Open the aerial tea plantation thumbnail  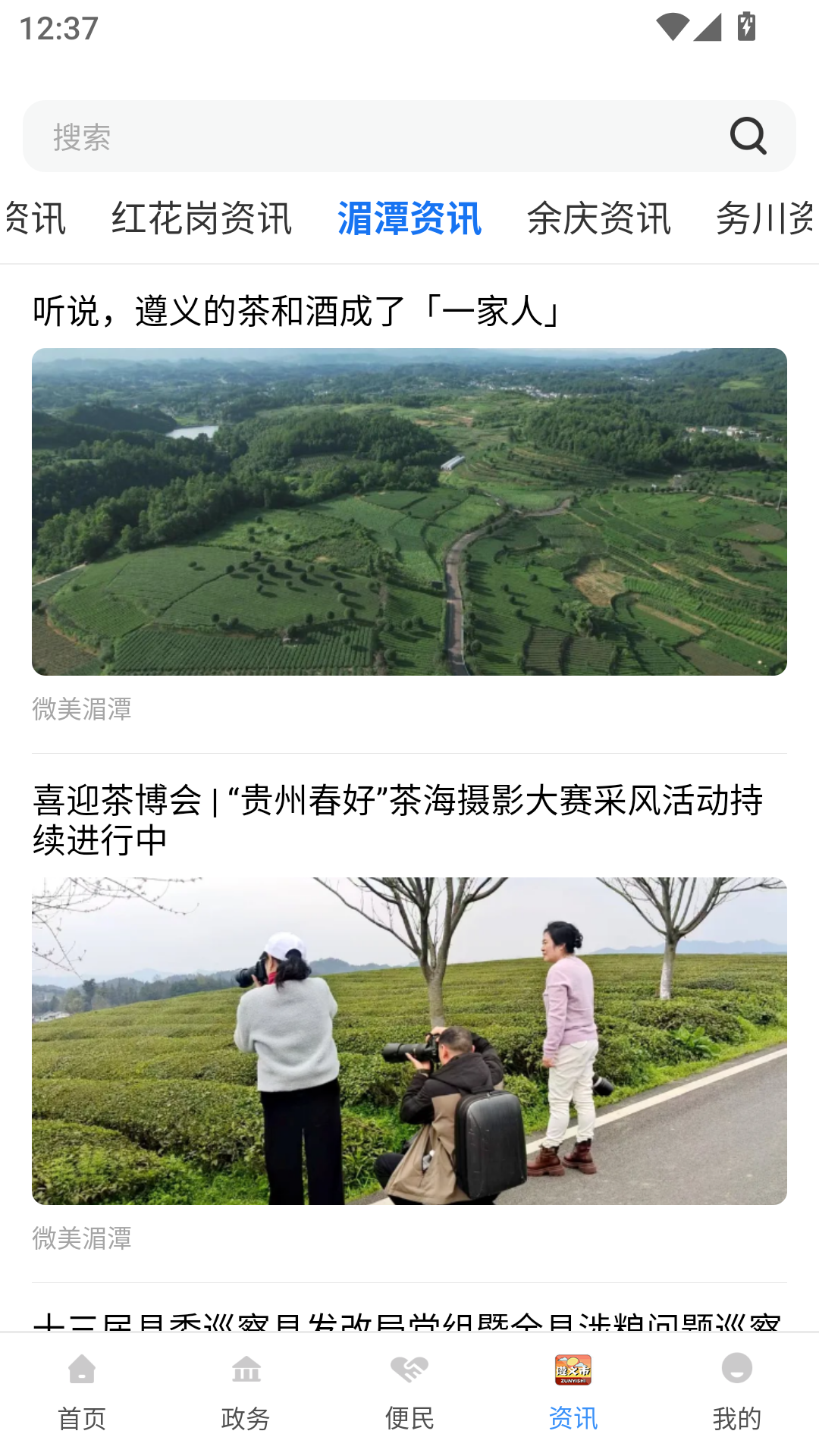[x=409, y=512]
